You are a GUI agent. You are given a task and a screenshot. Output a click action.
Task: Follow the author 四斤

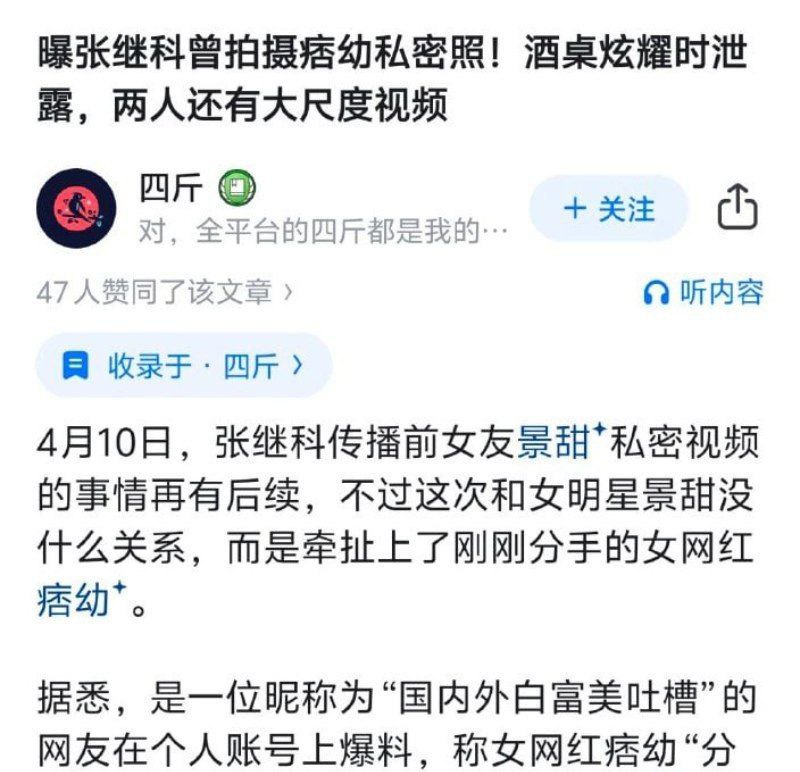pyautogui.click(x=608, y=208)
